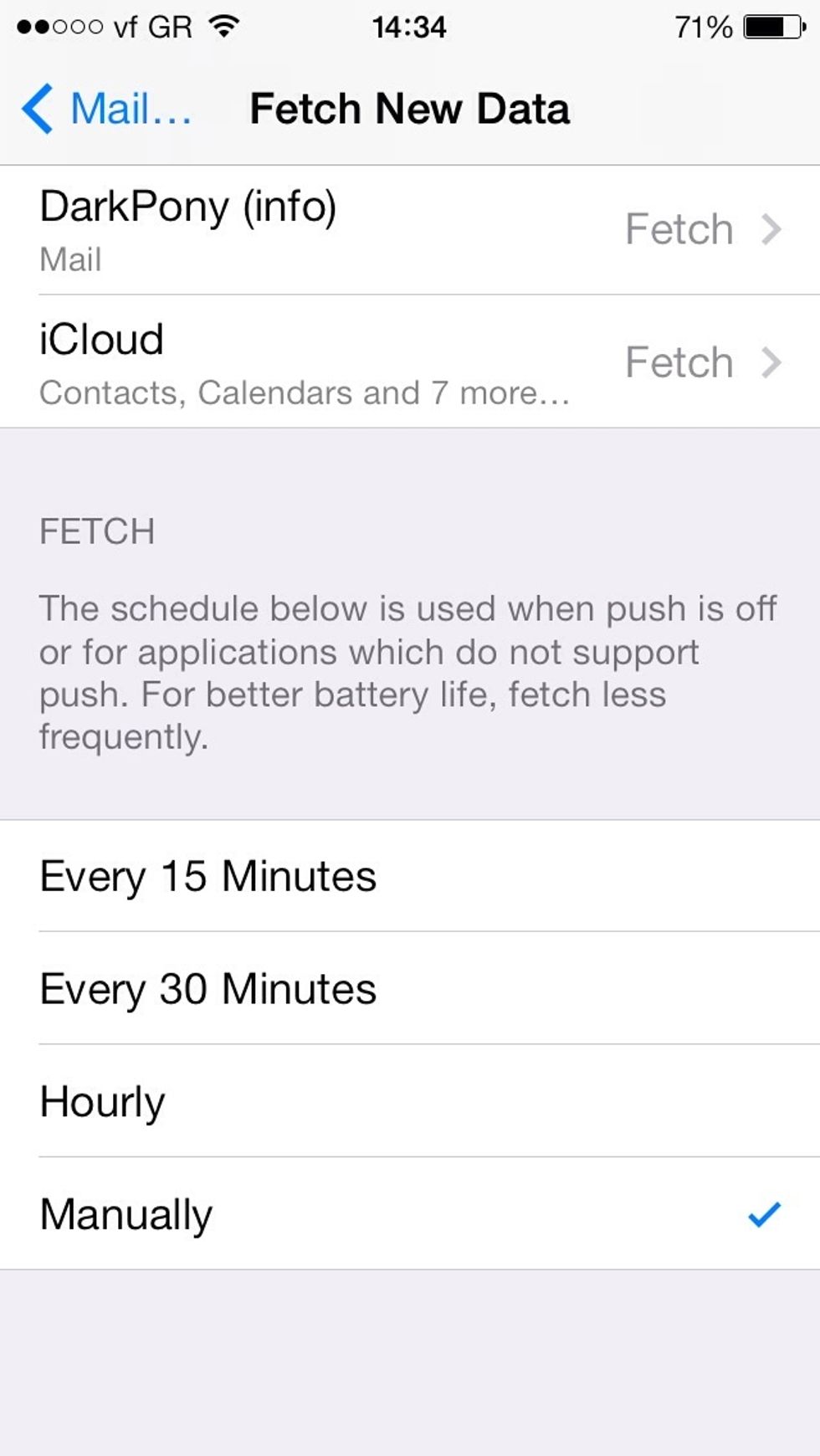820x1456 pixels.
Task: Open DarkPony (info) fetch settings
Action: point(410,229)
